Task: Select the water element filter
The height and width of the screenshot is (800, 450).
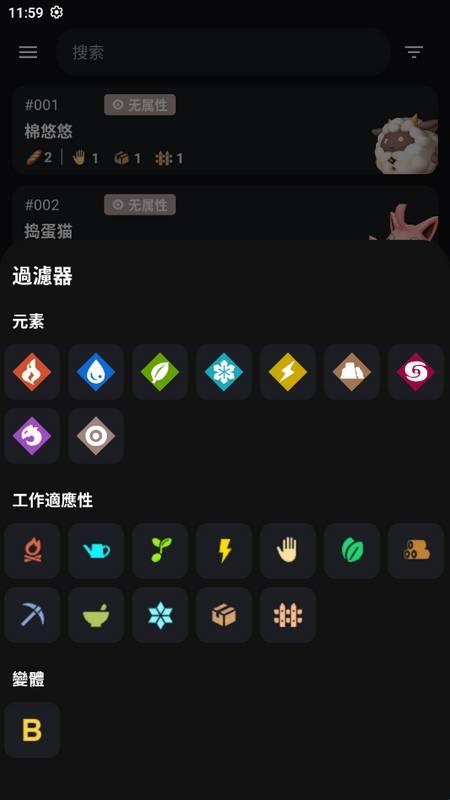Action: [96, 371]
